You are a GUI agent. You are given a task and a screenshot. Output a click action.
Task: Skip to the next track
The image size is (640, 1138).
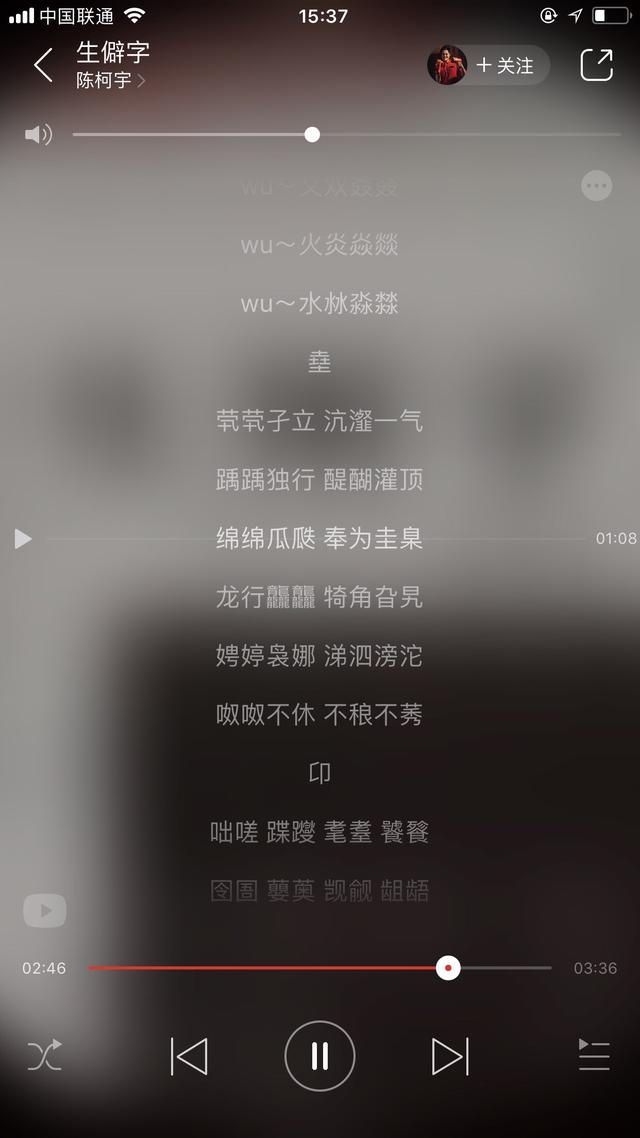[x=450, y=1056]
